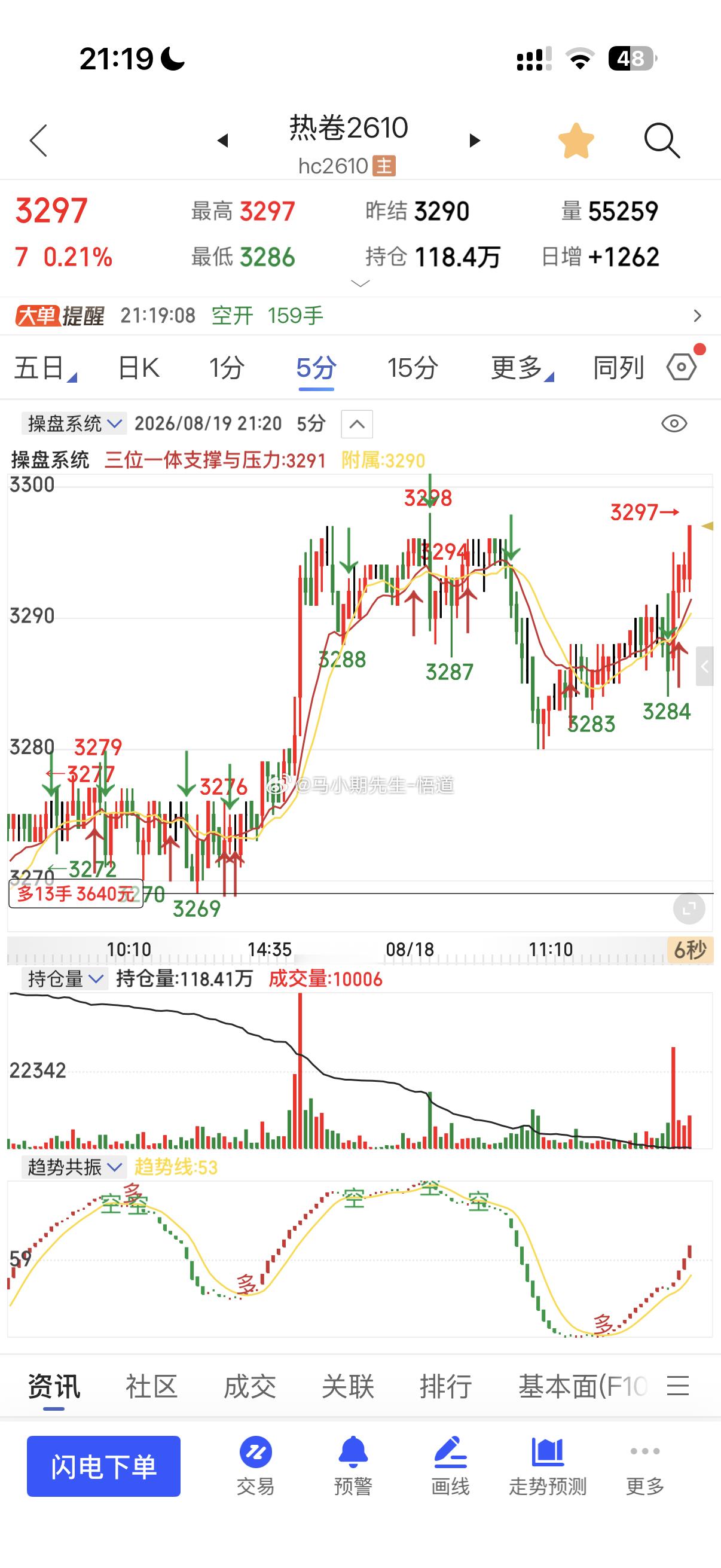Viewport: 721px width, 1568px height.
Task: Expand the chart to fullscreen
Action: pyautogui.click(x=689, y=909)
